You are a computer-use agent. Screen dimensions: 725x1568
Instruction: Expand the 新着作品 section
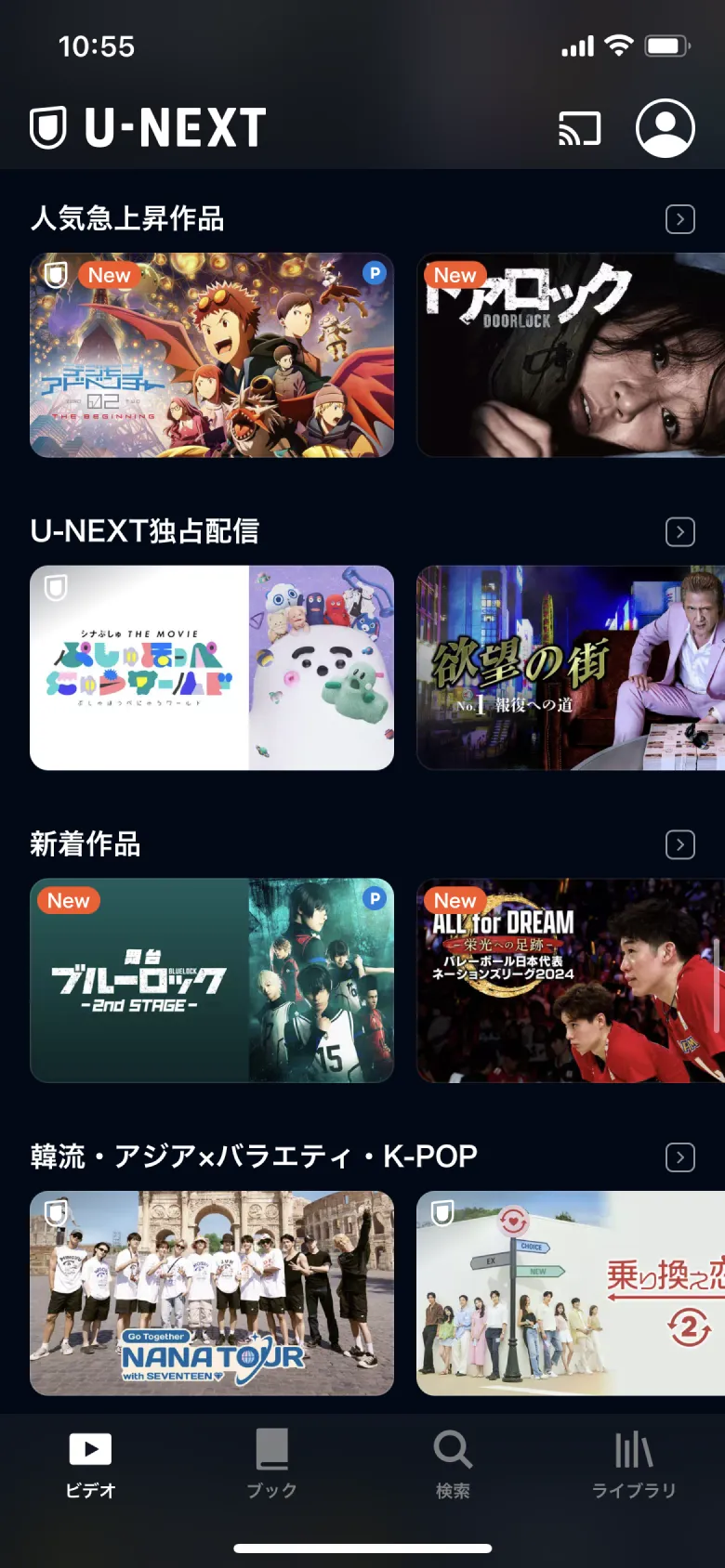click(681, 844)
